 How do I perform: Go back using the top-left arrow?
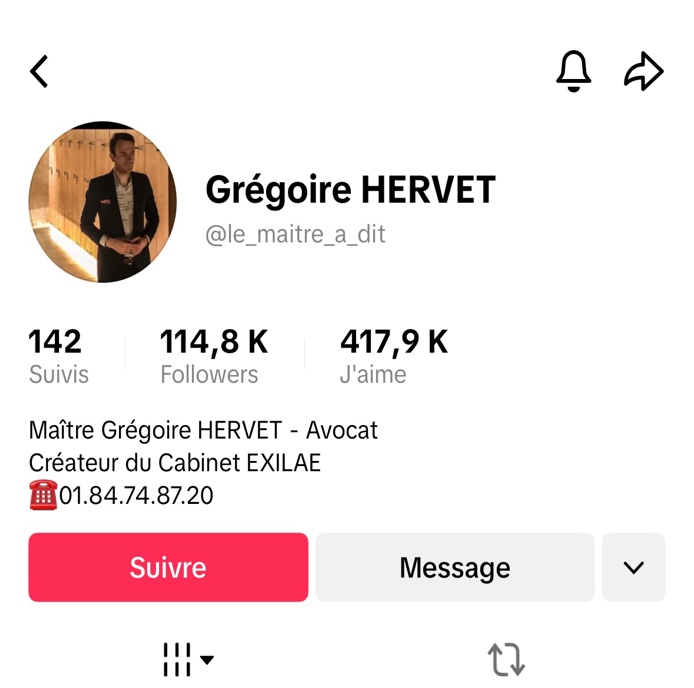point(40,71)
